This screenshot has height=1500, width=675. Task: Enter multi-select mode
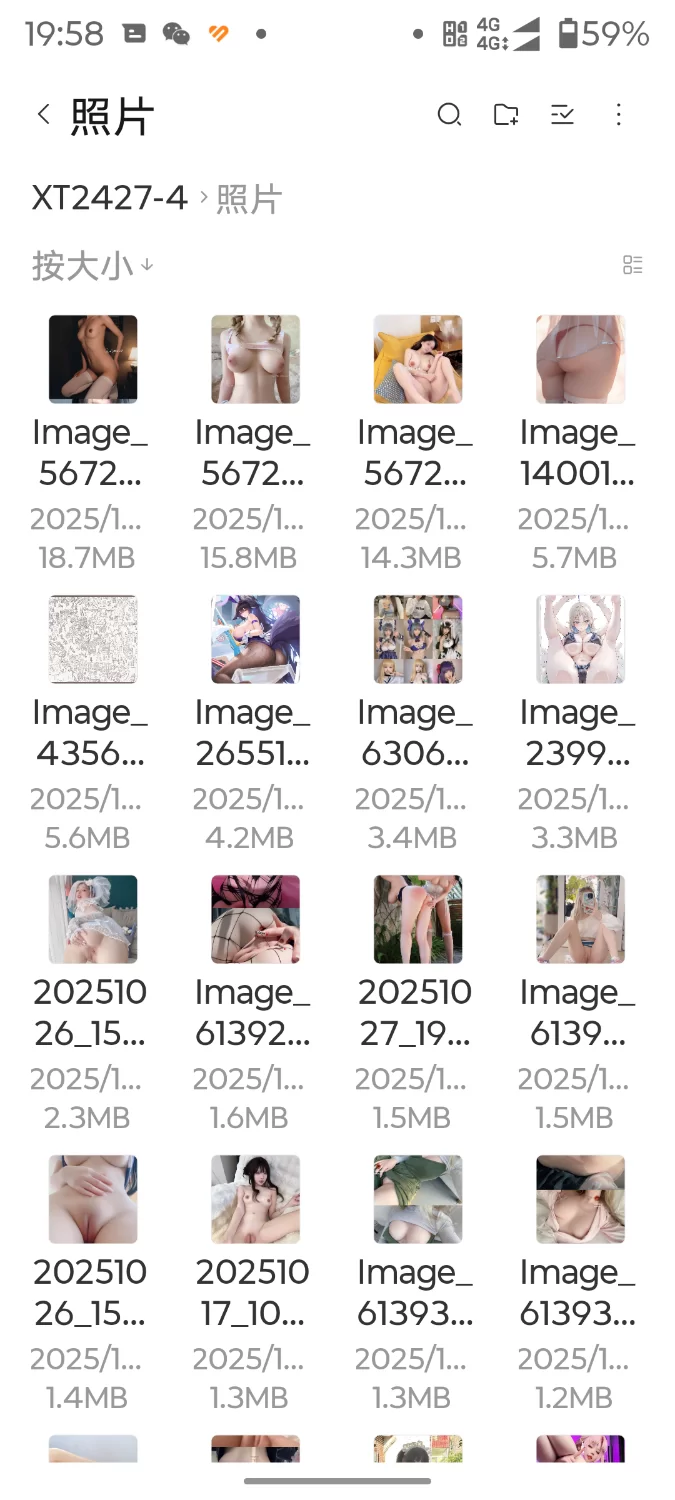(562, 115)
